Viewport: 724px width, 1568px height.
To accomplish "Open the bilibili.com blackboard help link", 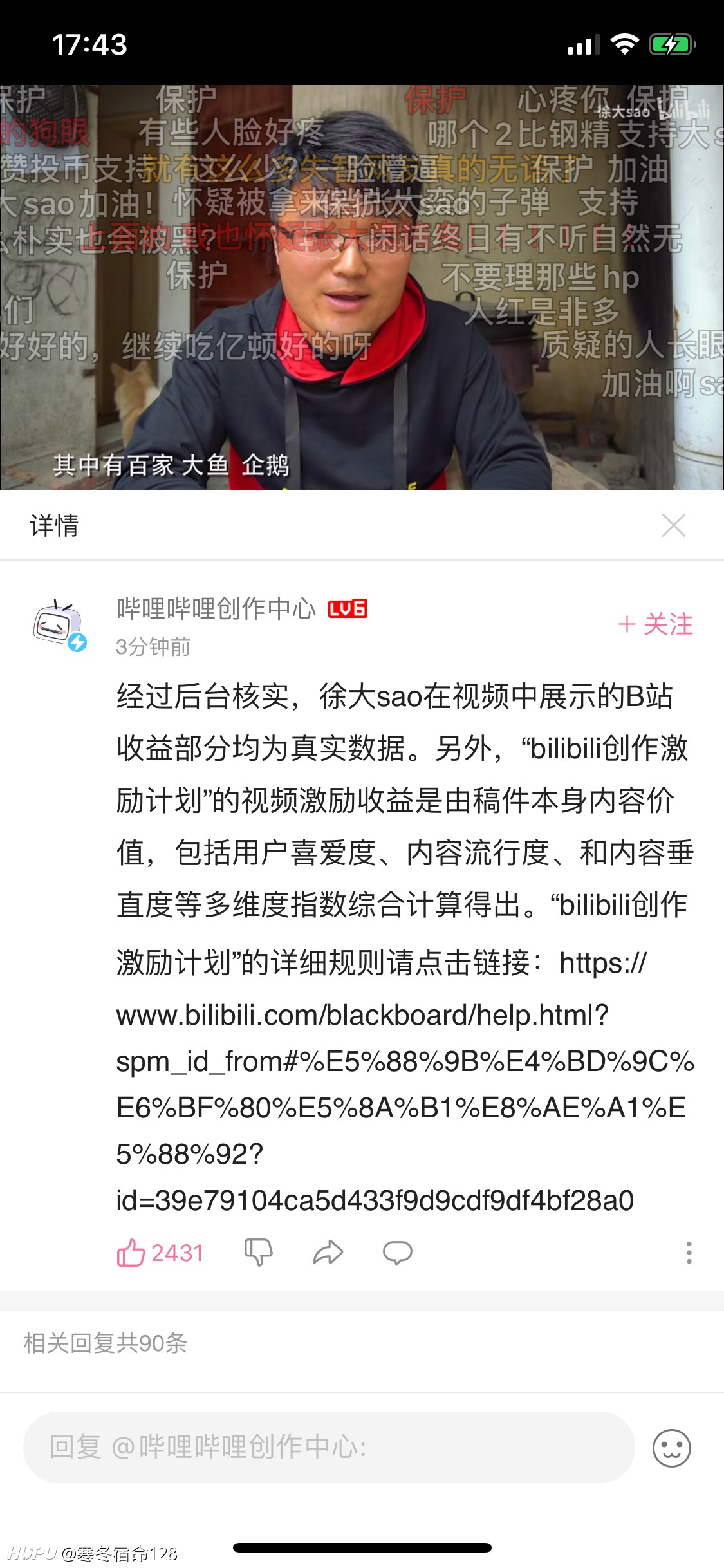I will pyautogui.click(x=405, y=1082).
